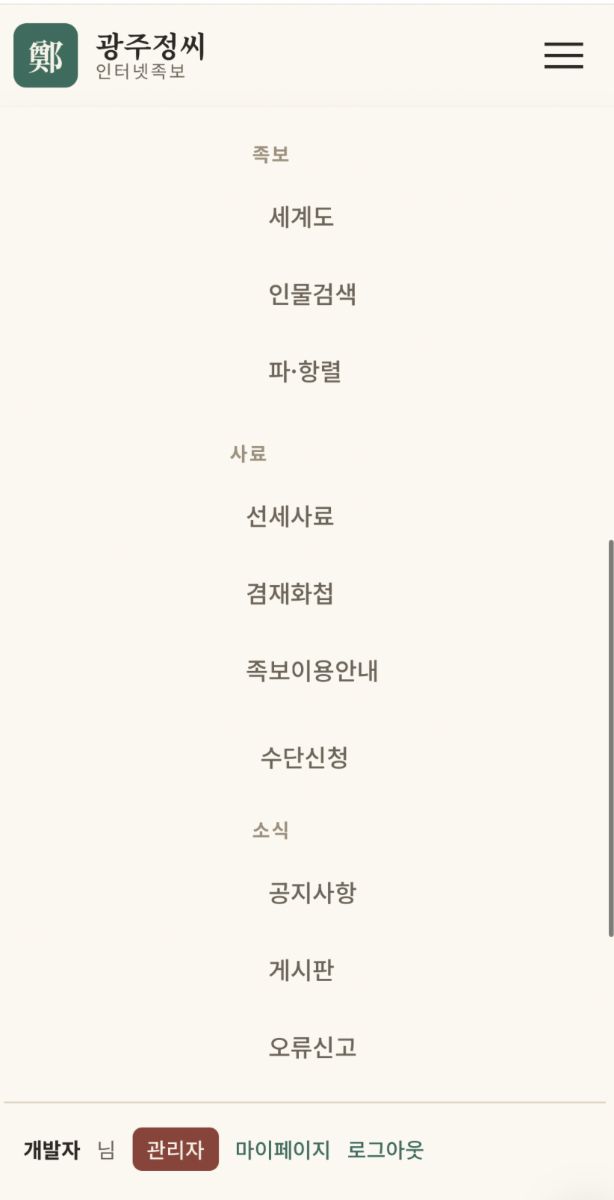614x1200 pixels.
Task: Close the hamburger menu
Action: (x=563, y=55)
